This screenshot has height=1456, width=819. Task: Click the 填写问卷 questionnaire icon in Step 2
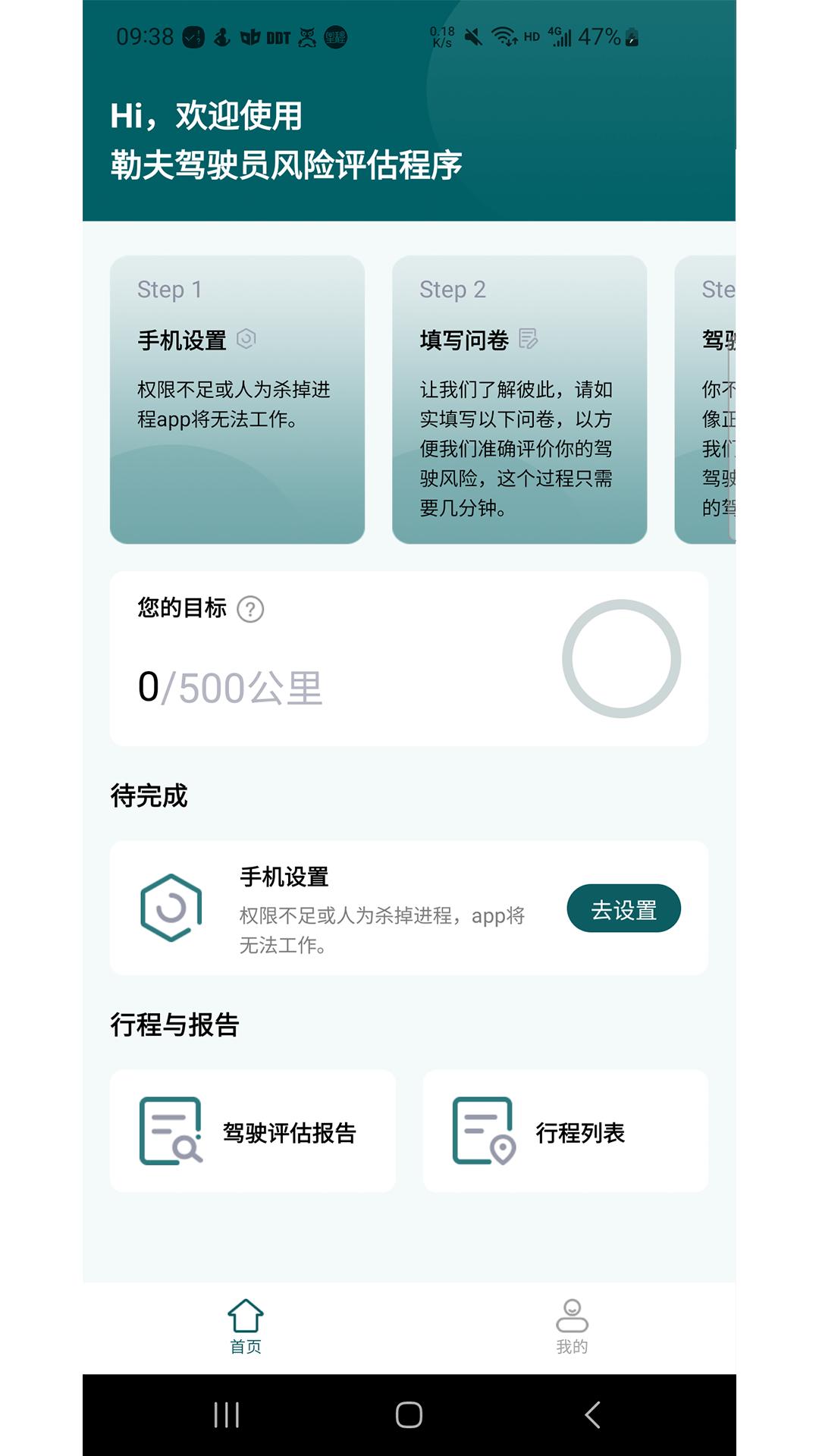pos(529,338)
